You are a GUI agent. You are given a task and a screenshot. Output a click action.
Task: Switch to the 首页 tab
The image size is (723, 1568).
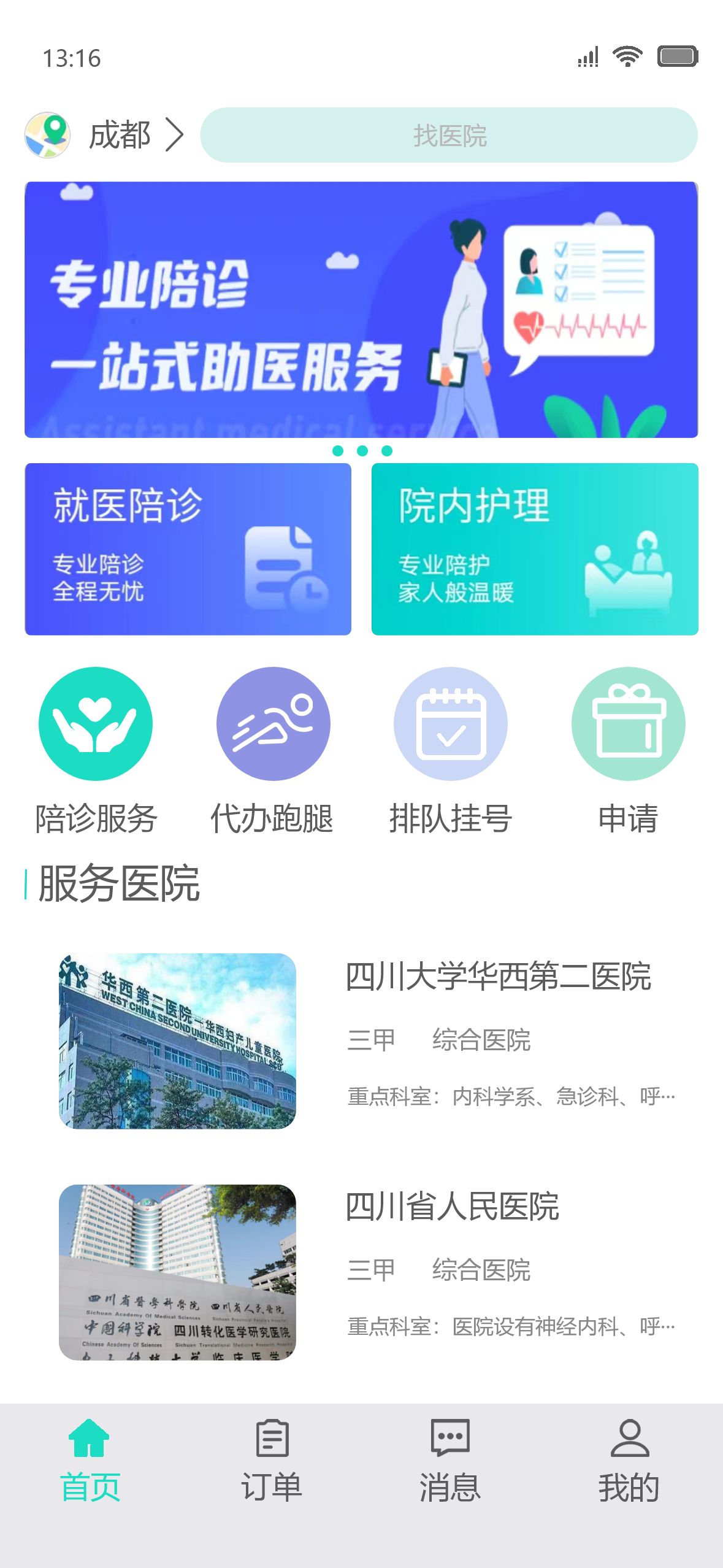point(90,1460)
